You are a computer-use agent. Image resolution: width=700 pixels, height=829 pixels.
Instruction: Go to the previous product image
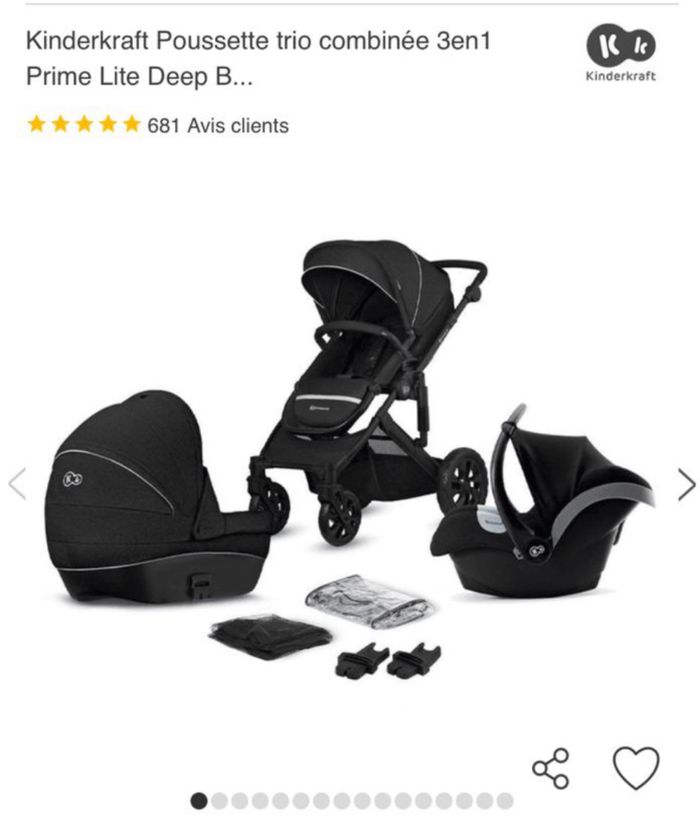tap(16, 485)
